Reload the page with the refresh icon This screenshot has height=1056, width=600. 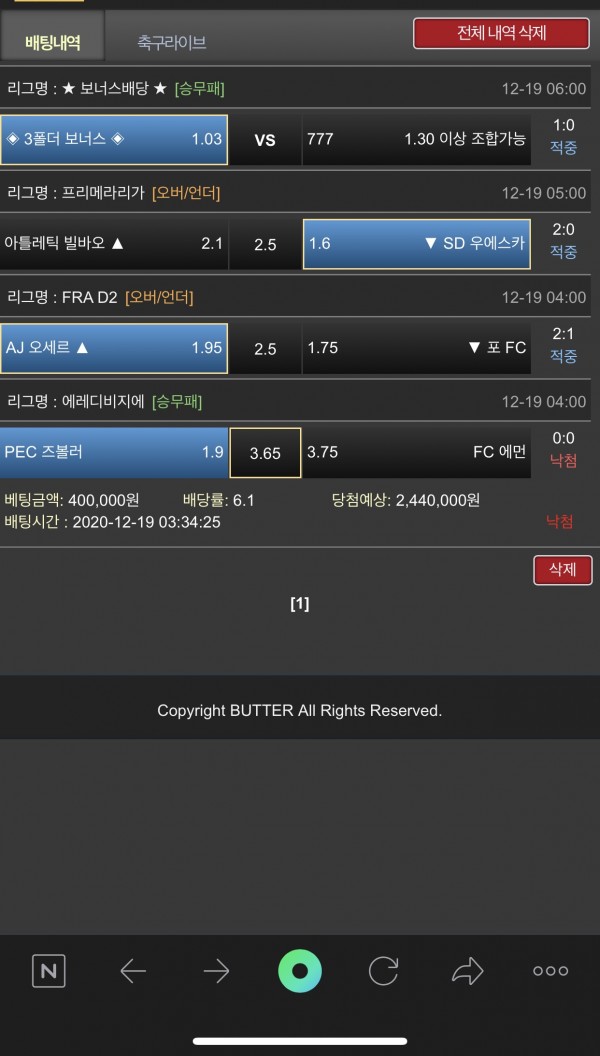pos(383,971)
